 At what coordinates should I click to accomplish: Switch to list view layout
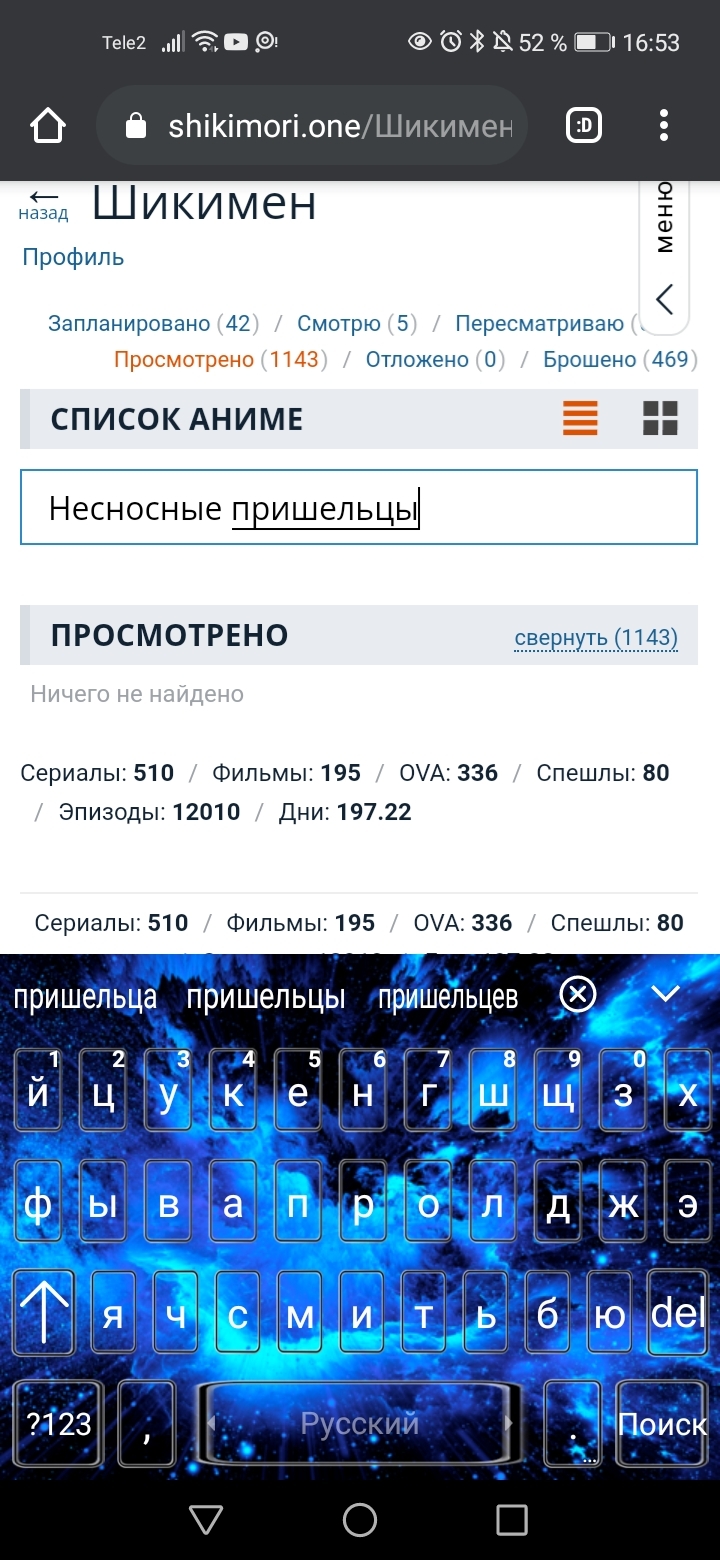(x=580, y=418)
